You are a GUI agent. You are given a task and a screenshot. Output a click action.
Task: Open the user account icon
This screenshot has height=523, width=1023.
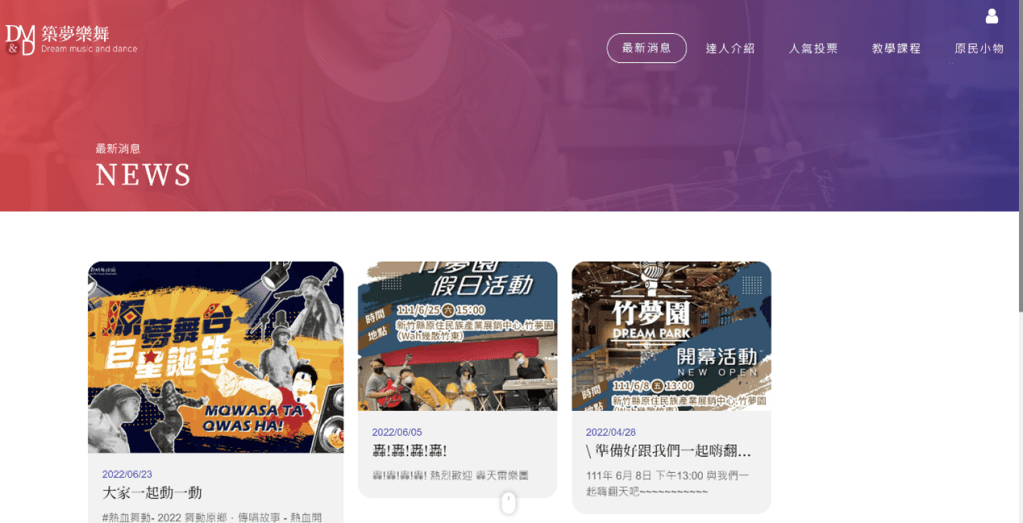pyautogui.click(x=991, y=16)
